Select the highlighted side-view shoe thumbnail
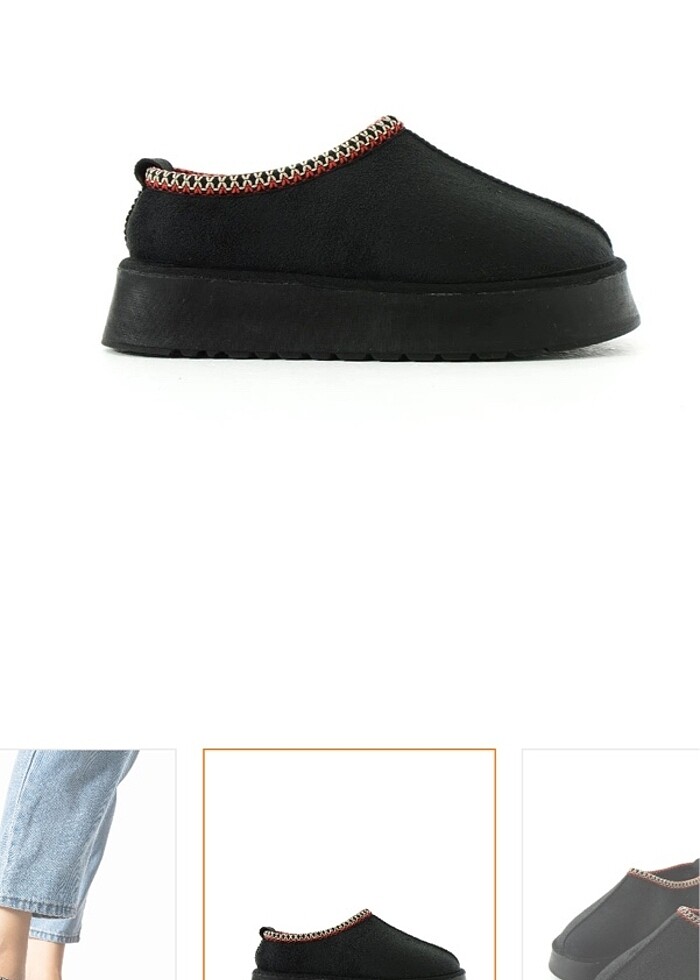The height and width of the screenshot is (980, 700). tap(349, 864)
